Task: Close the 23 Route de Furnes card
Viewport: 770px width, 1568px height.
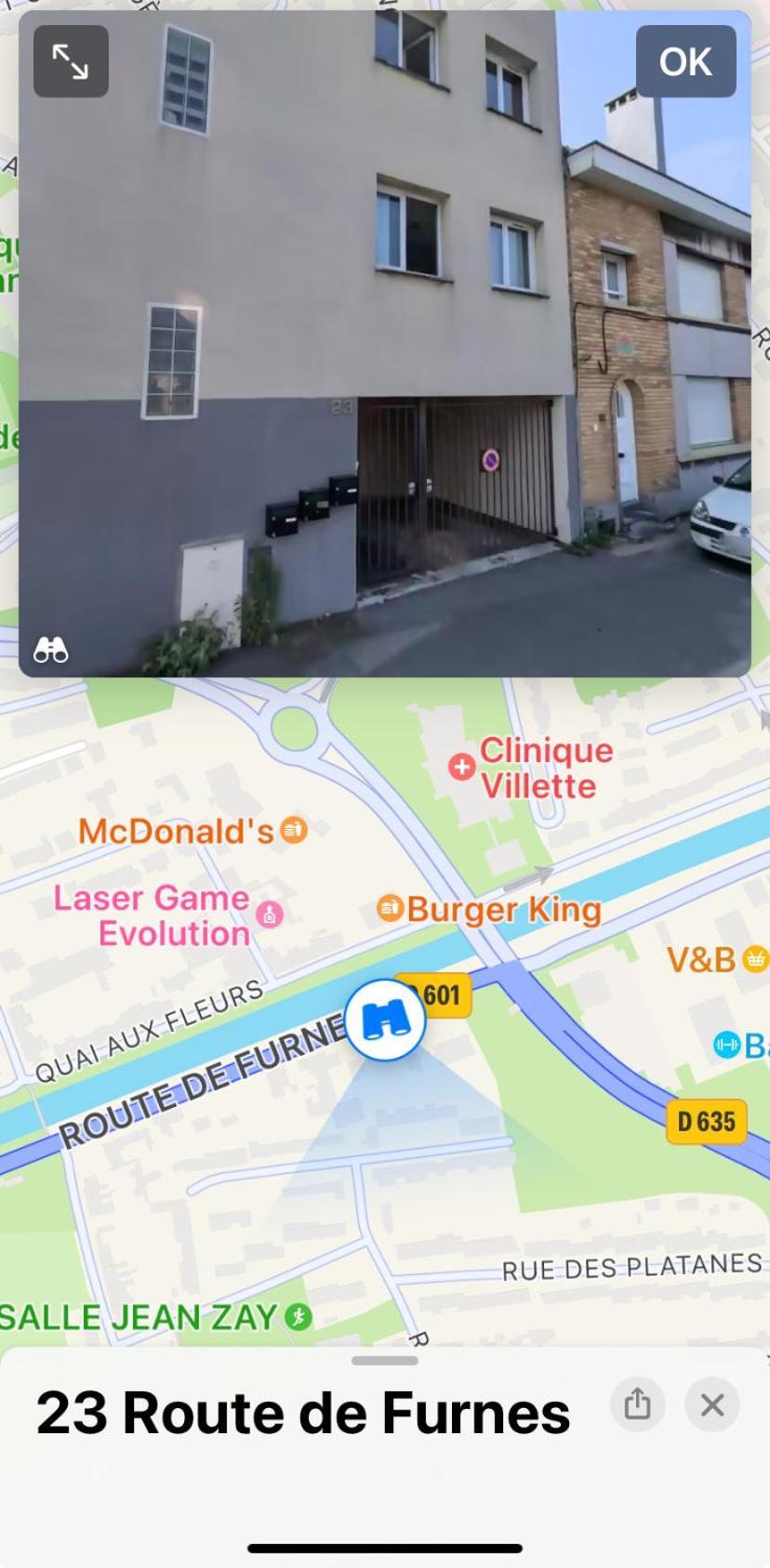Action: [712, 1404]
